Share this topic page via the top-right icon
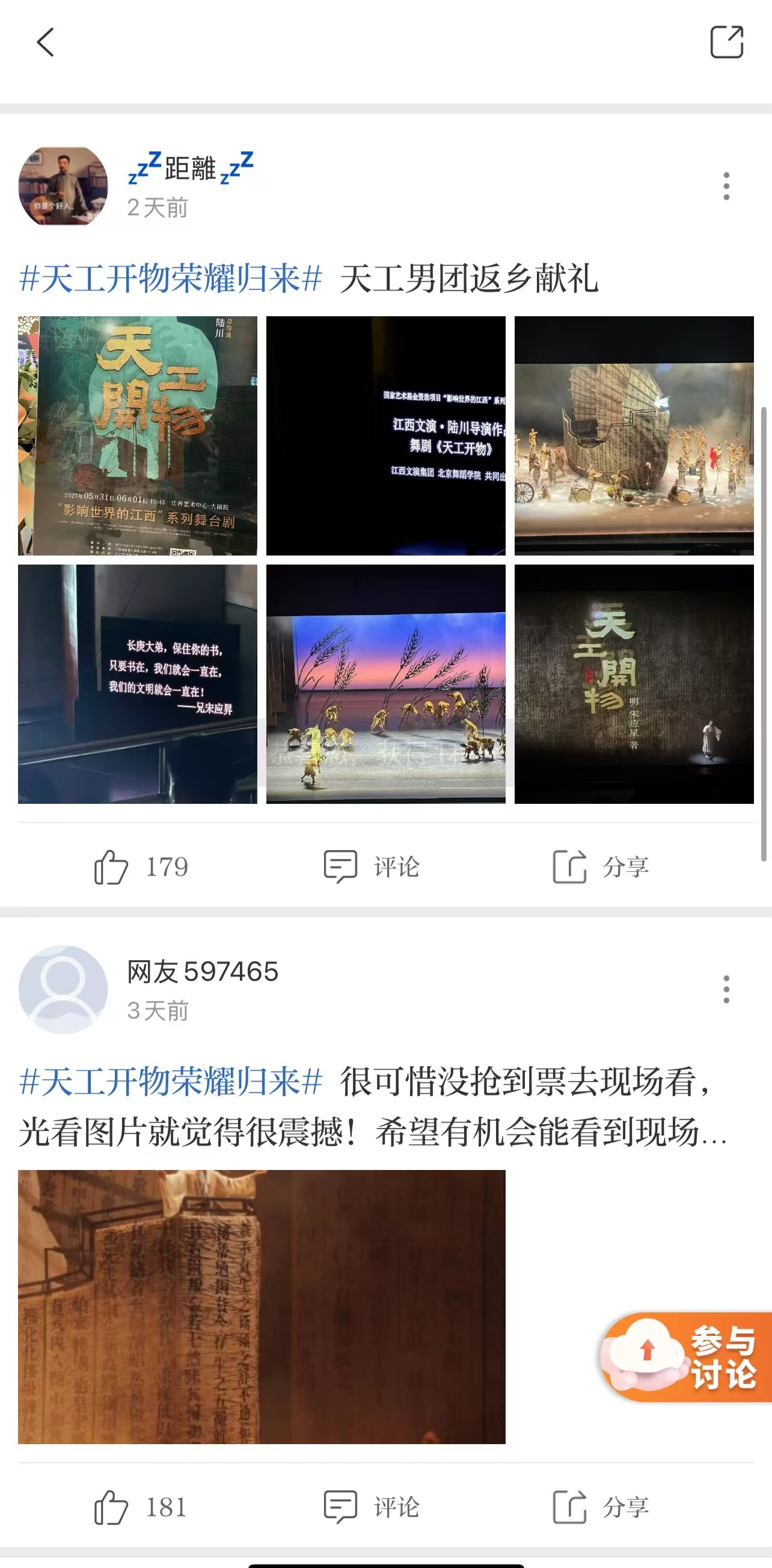 tap(726, 42)
